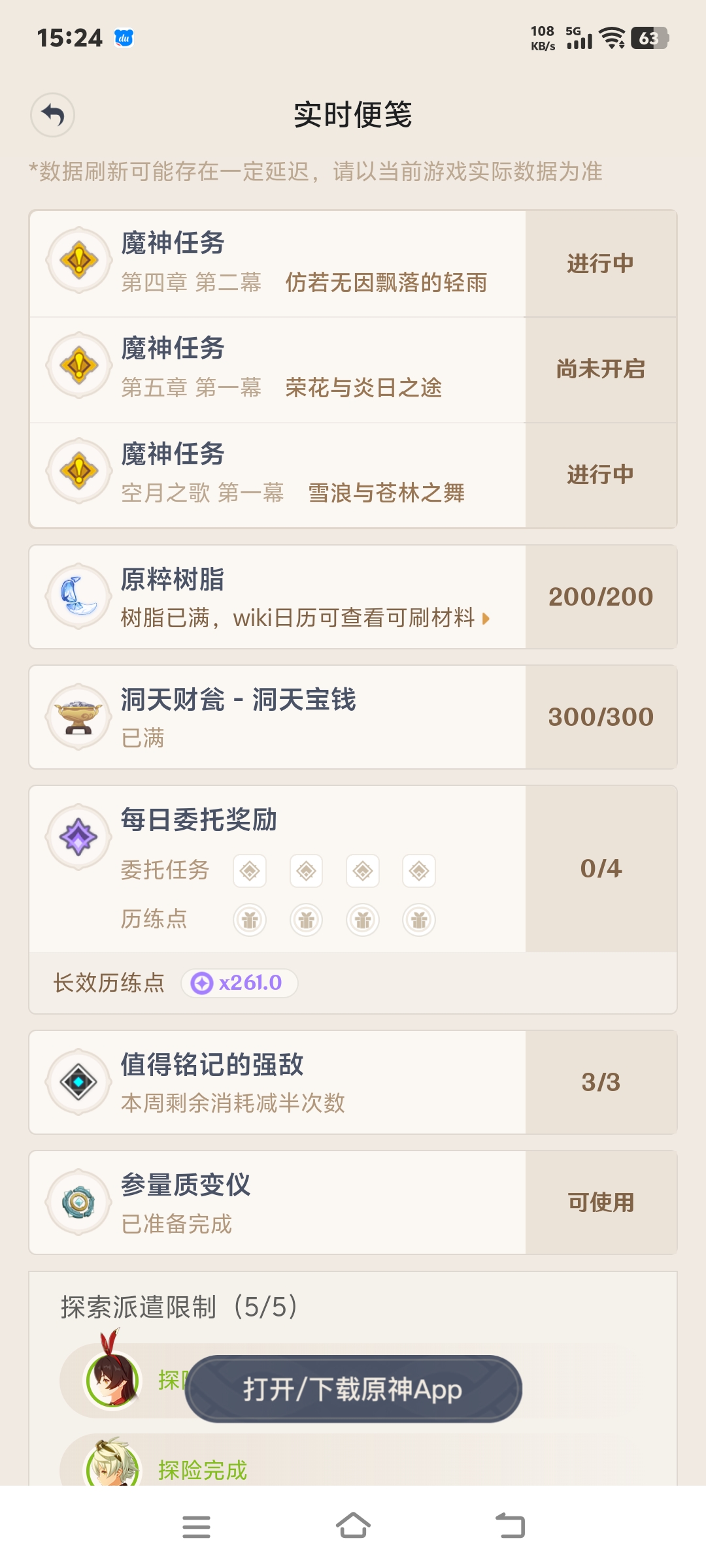Click the first 委托任务 diamond icon
Viewport: 706px width, 1568px height.
(250, 870)
